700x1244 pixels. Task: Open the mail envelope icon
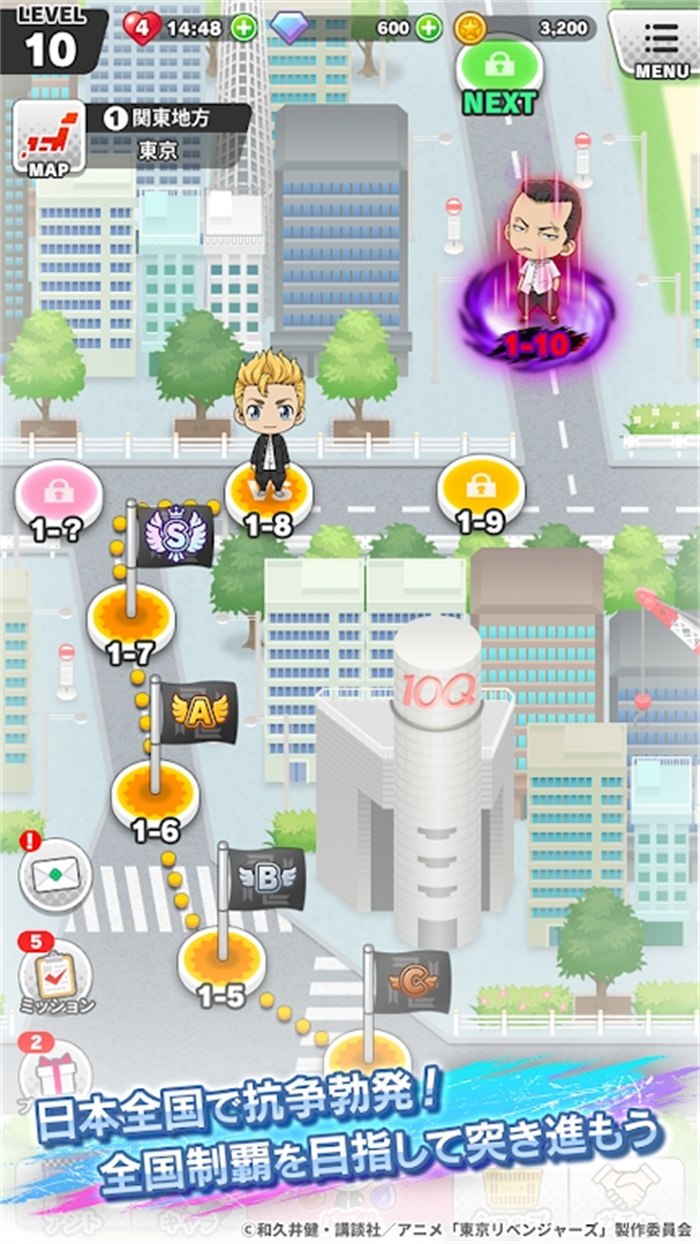[x=55, y=876]
